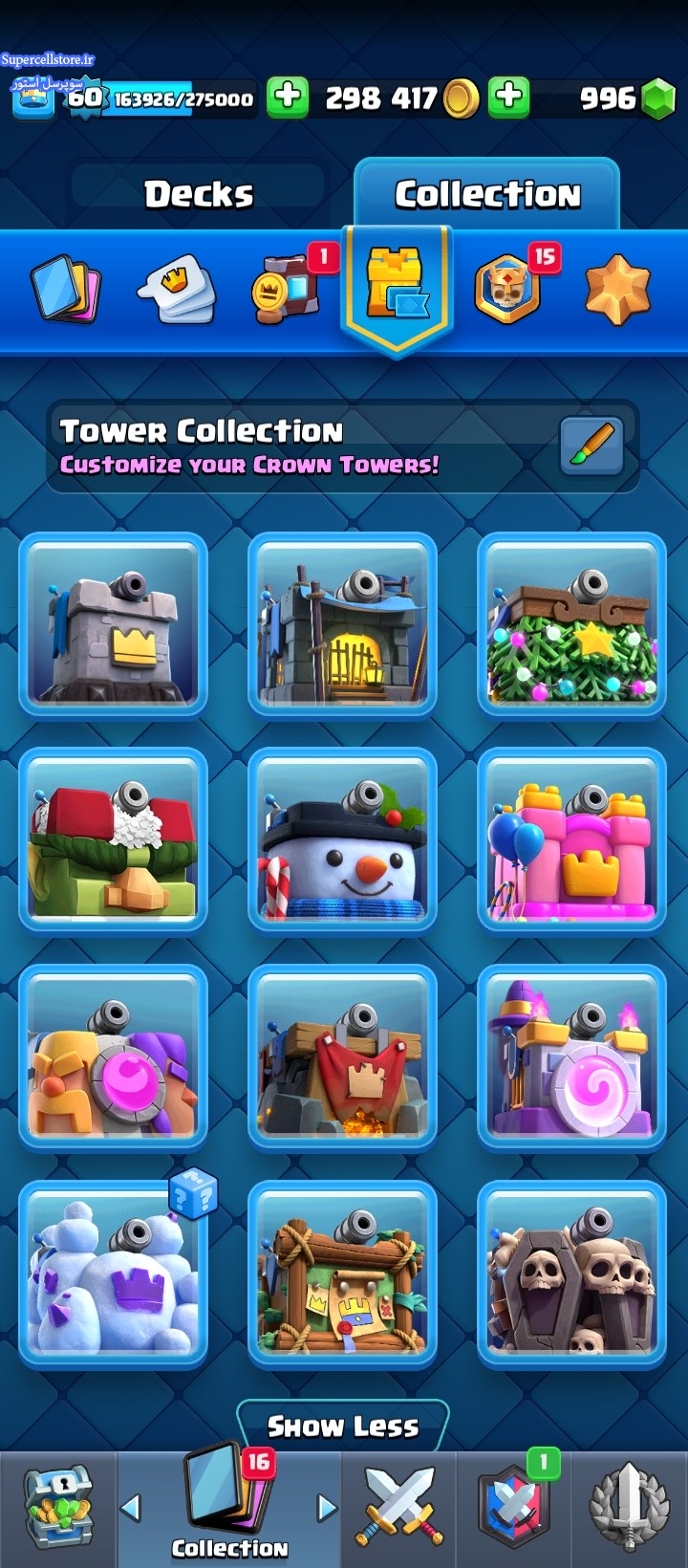
Task: Open the clan shield tab
Action: 516,1509
